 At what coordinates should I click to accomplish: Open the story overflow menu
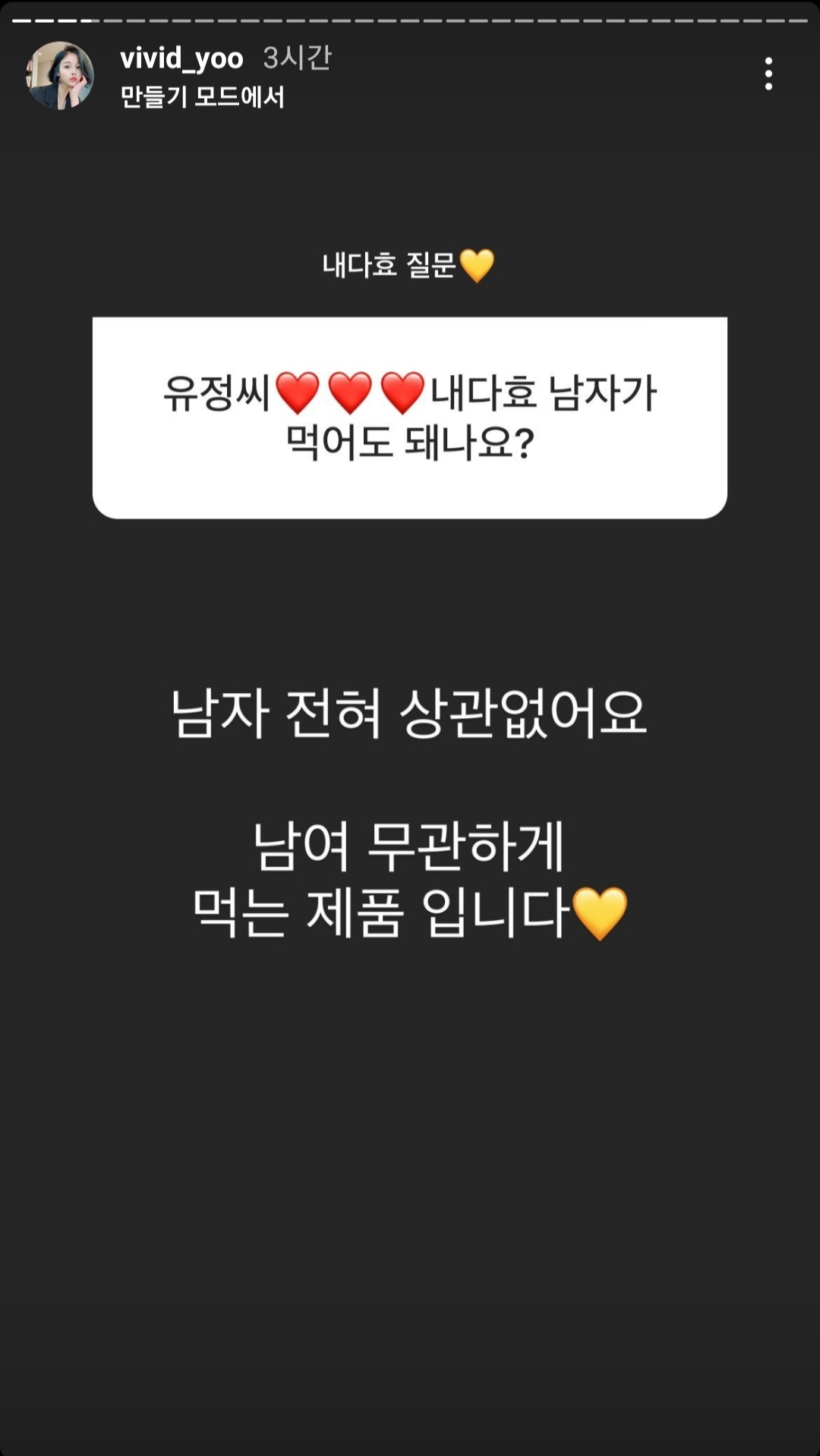pos(768,74)
